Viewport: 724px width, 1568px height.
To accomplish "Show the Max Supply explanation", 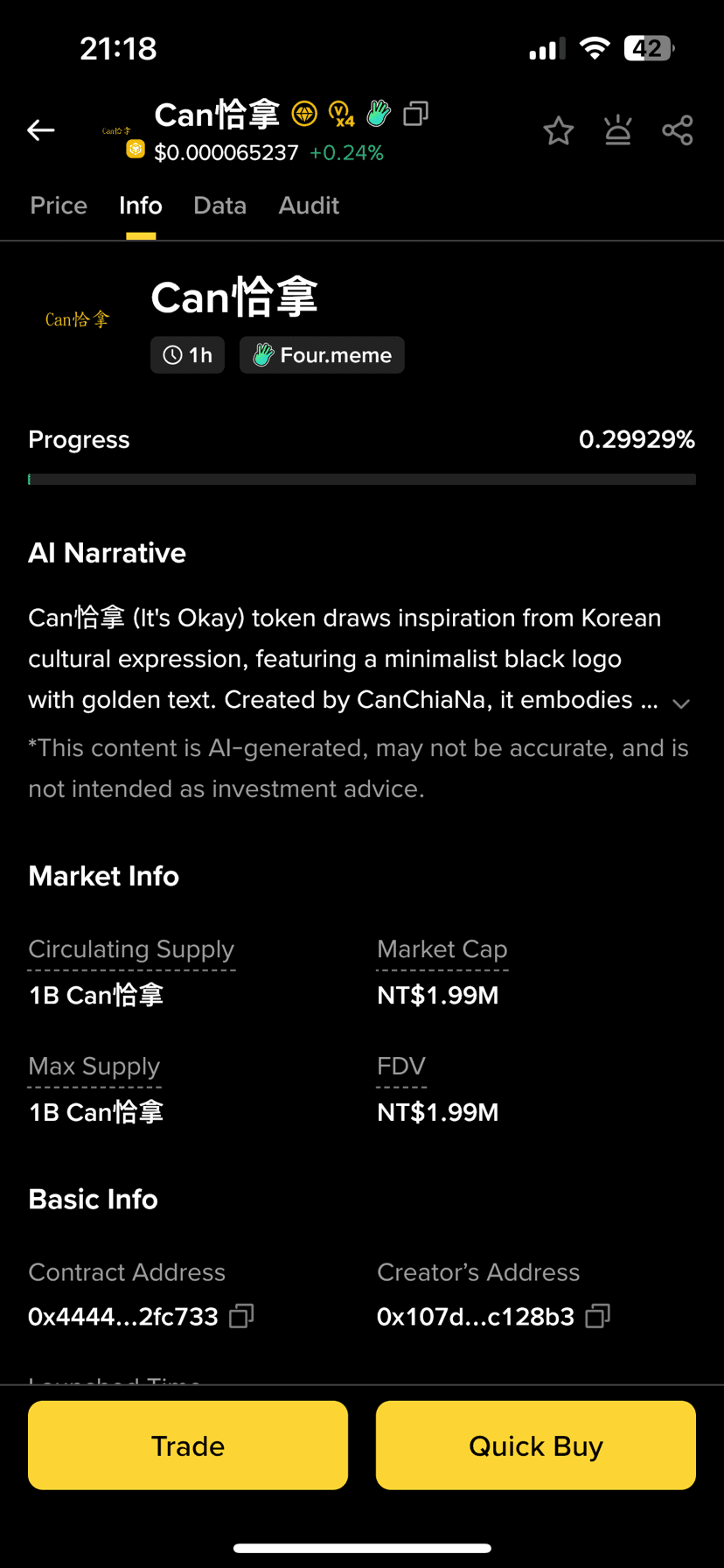I will [x=94, y=1067].
